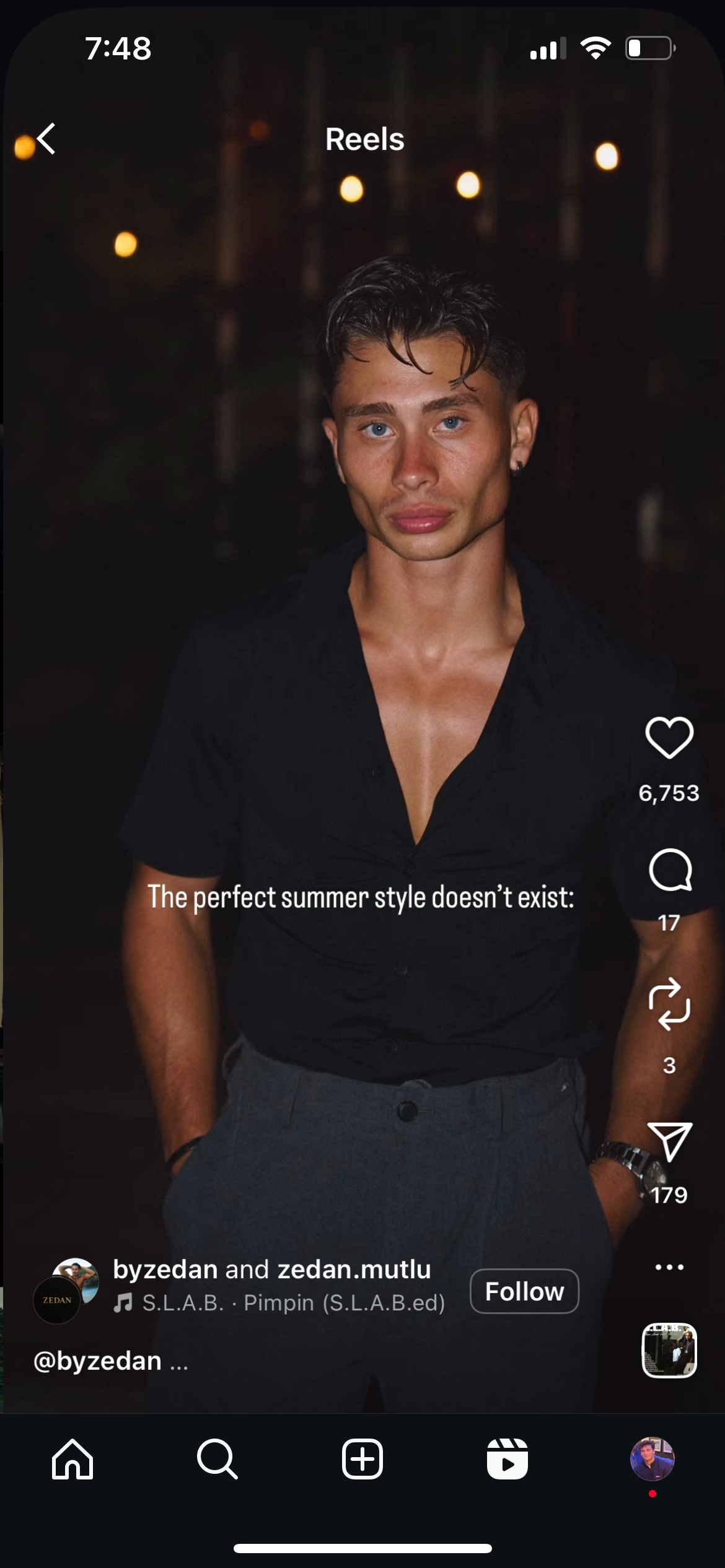Screen dimensions: 725x1568
Task: Go back from the Reels view
Action: pos(46,138)
